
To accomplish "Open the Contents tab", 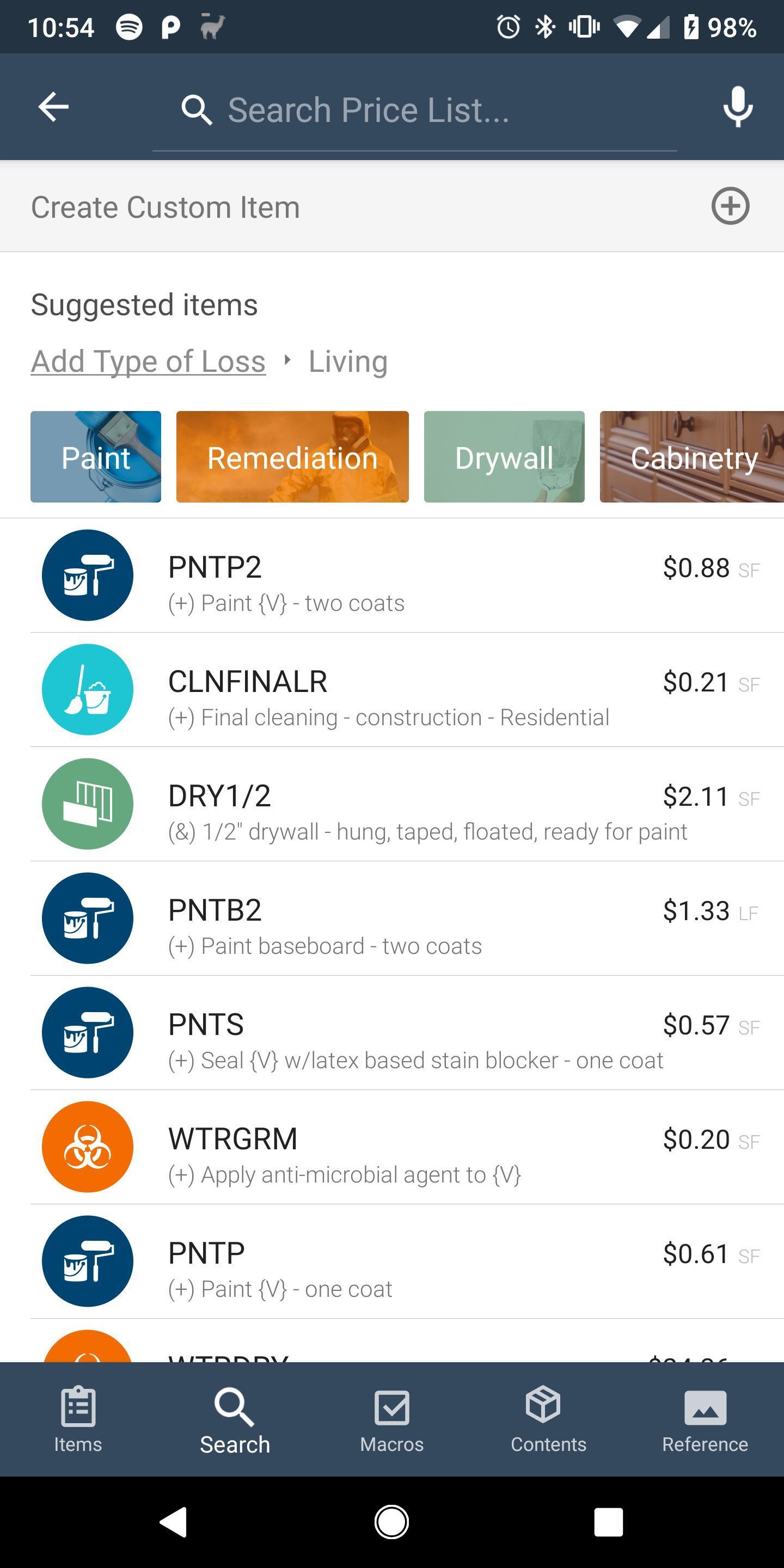I will coord(548,1419).
